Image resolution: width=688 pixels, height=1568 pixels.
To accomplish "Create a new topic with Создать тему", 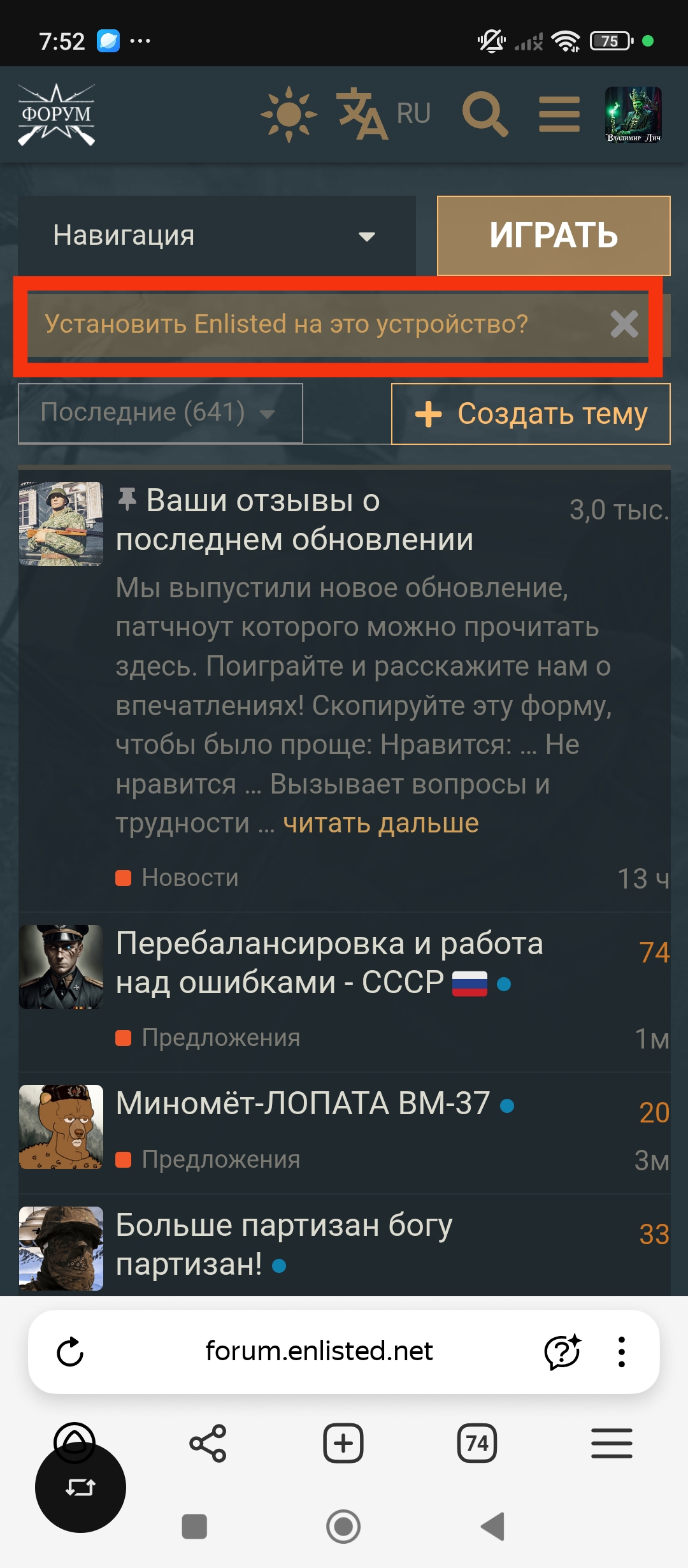I will click(x=531, y=414).
